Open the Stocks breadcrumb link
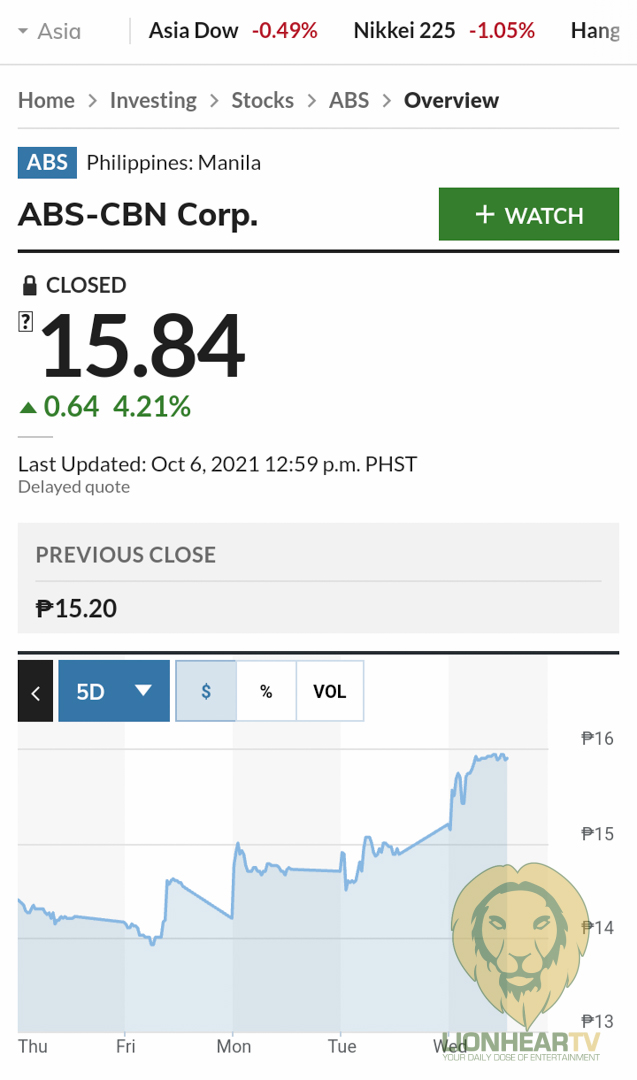Viewport: 637px width, 1080px height. (262, 101)
